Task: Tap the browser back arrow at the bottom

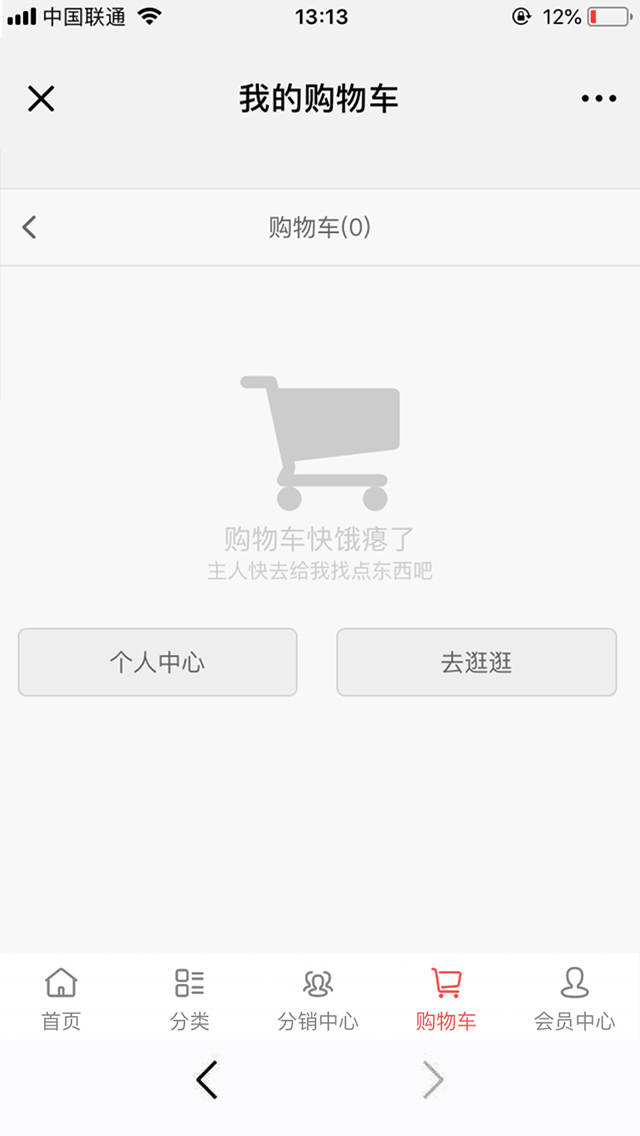Action: (207, 1080)
